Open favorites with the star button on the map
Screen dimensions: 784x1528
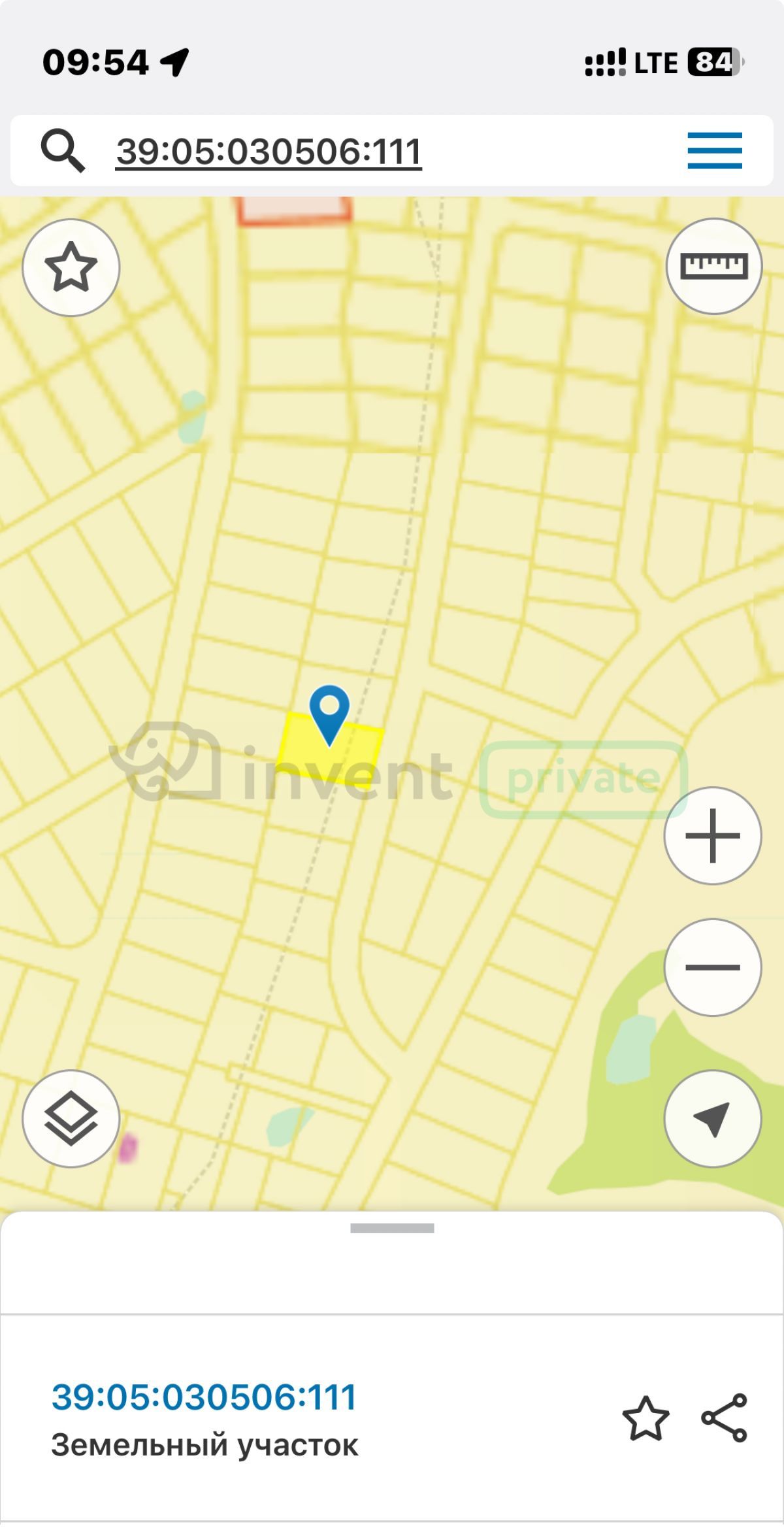[71, 267]
